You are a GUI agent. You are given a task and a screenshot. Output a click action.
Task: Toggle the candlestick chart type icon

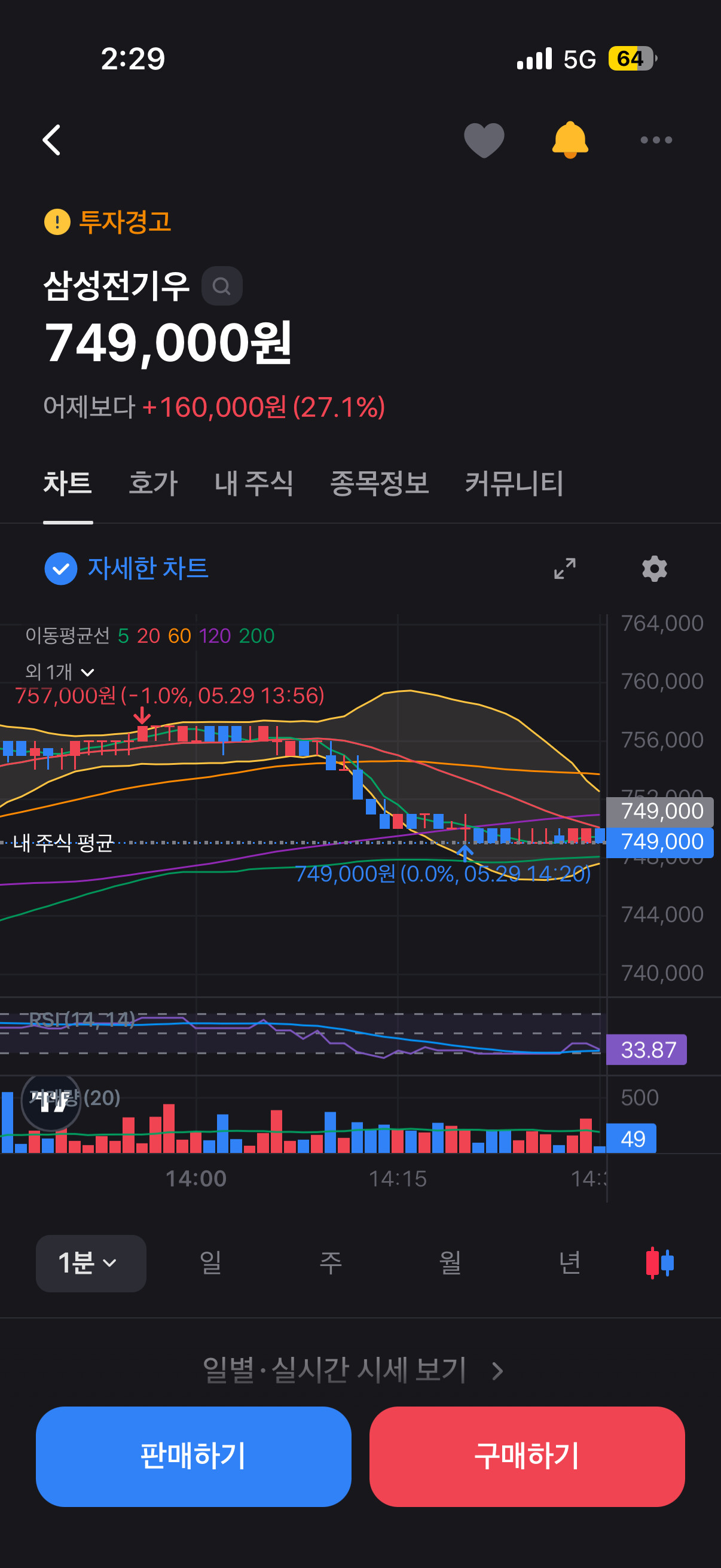659,1263
